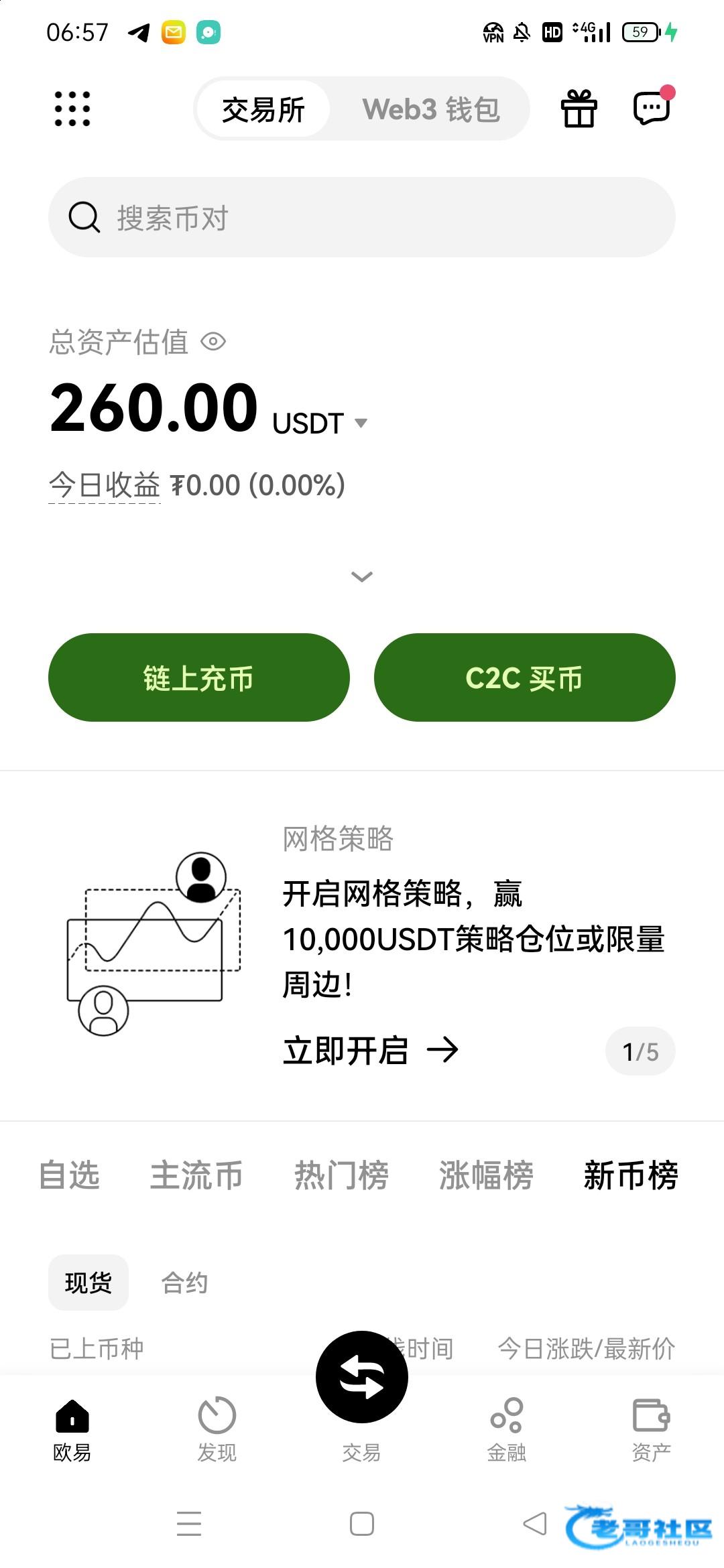
Task: Tap C2C 买币 button
Action: 524,677
